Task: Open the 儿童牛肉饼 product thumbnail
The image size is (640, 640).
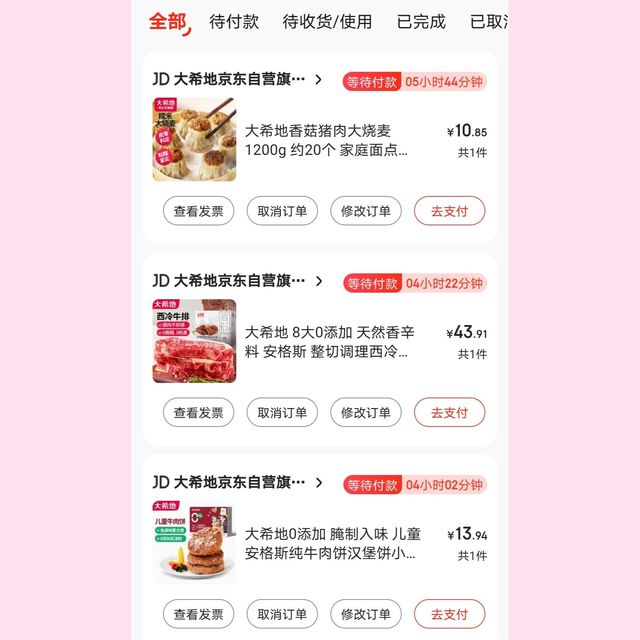Action: (194, 542)
